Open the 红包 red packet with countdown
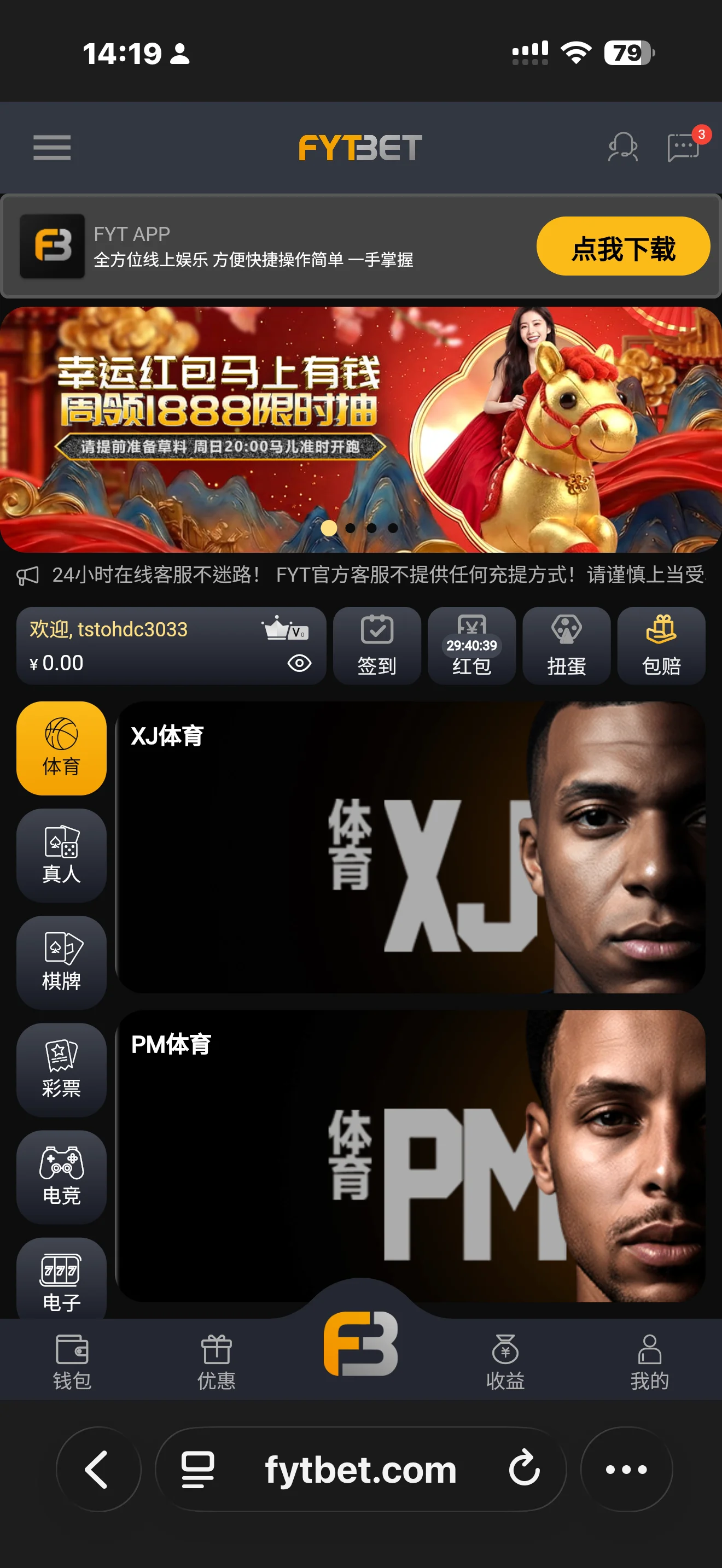722x1568 pixels. pos(472,646)
